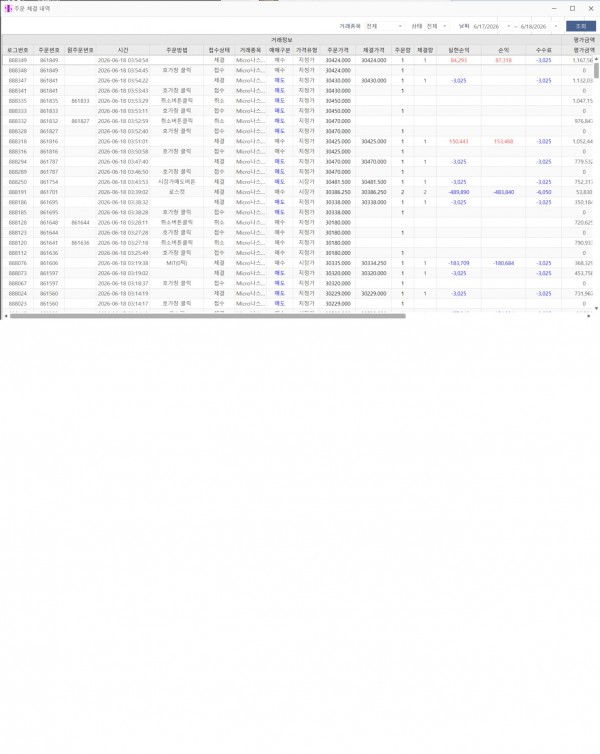Maximize the order history window
600x754 pixels.
pyautogui.click(x=573, y=9)
